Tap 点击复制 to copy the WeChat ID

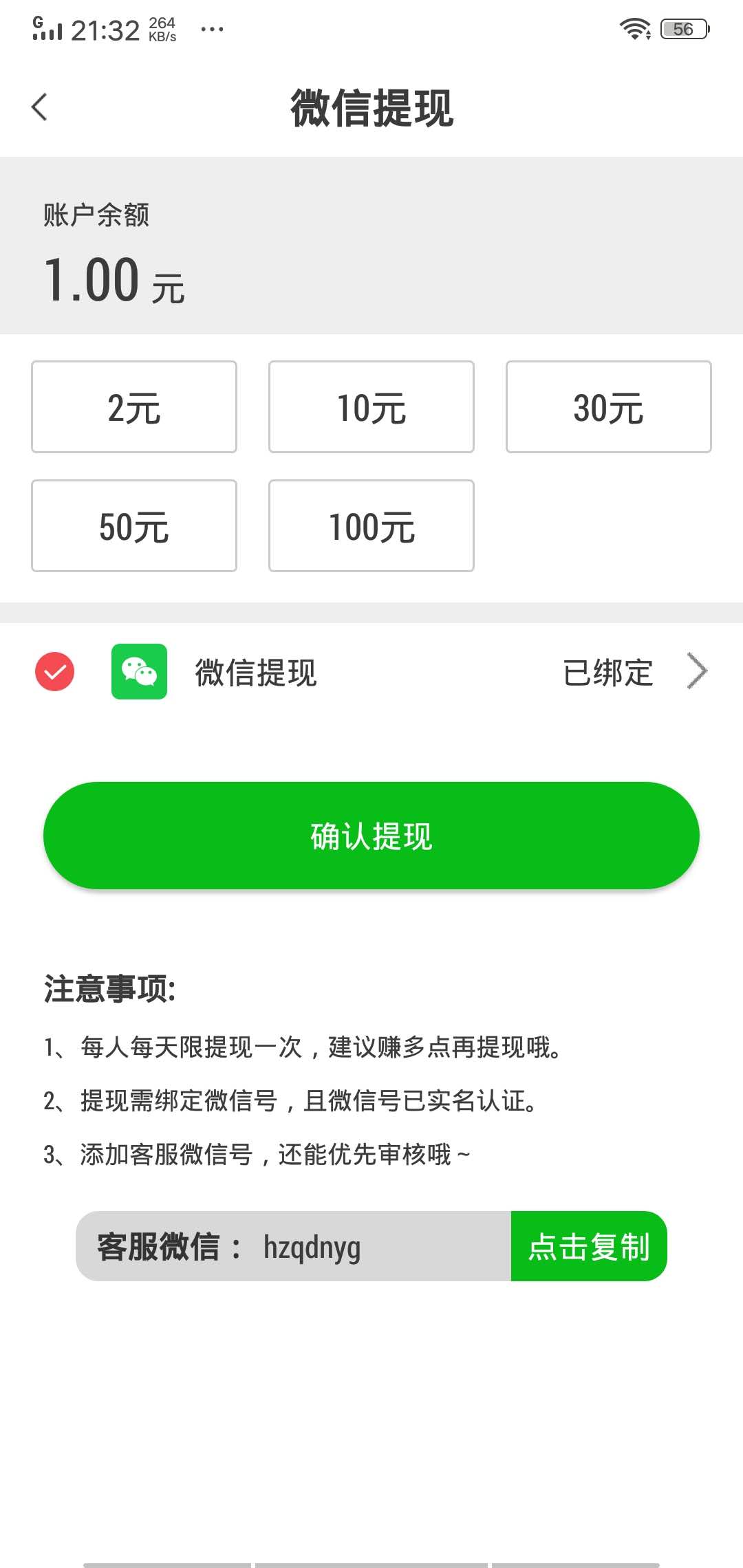coord(588,1245)
